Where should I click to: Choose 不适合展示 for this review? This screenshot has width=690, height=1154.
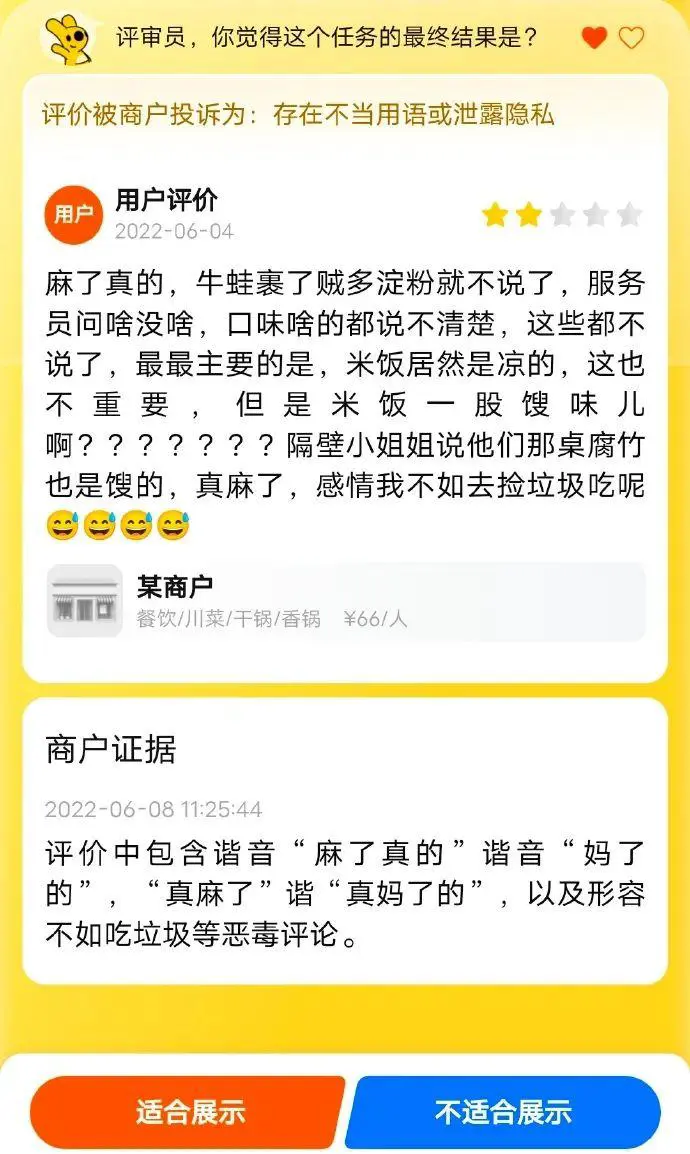(x=503, y=1111)
